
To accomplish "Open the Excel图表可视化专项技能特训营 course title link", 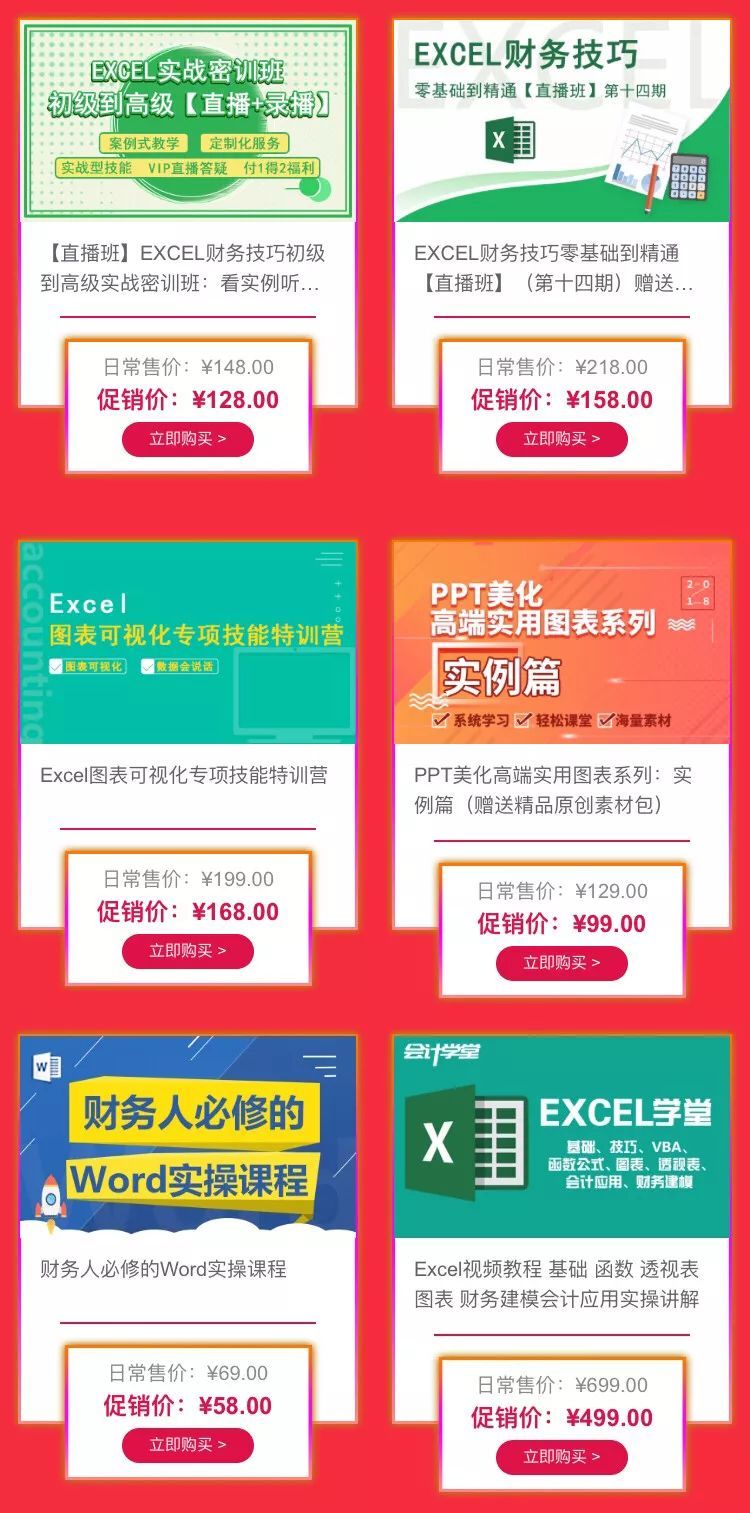I will (187, 773).
